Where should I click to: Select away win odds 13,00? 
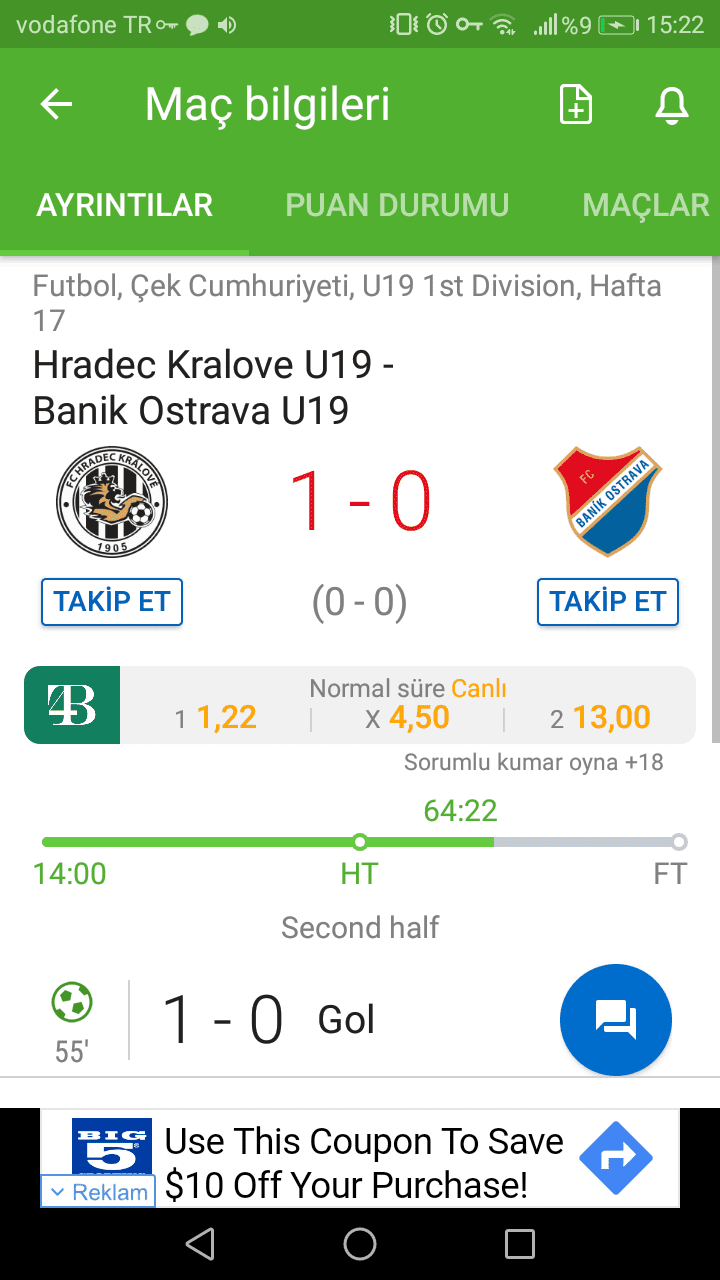[600, 717]
